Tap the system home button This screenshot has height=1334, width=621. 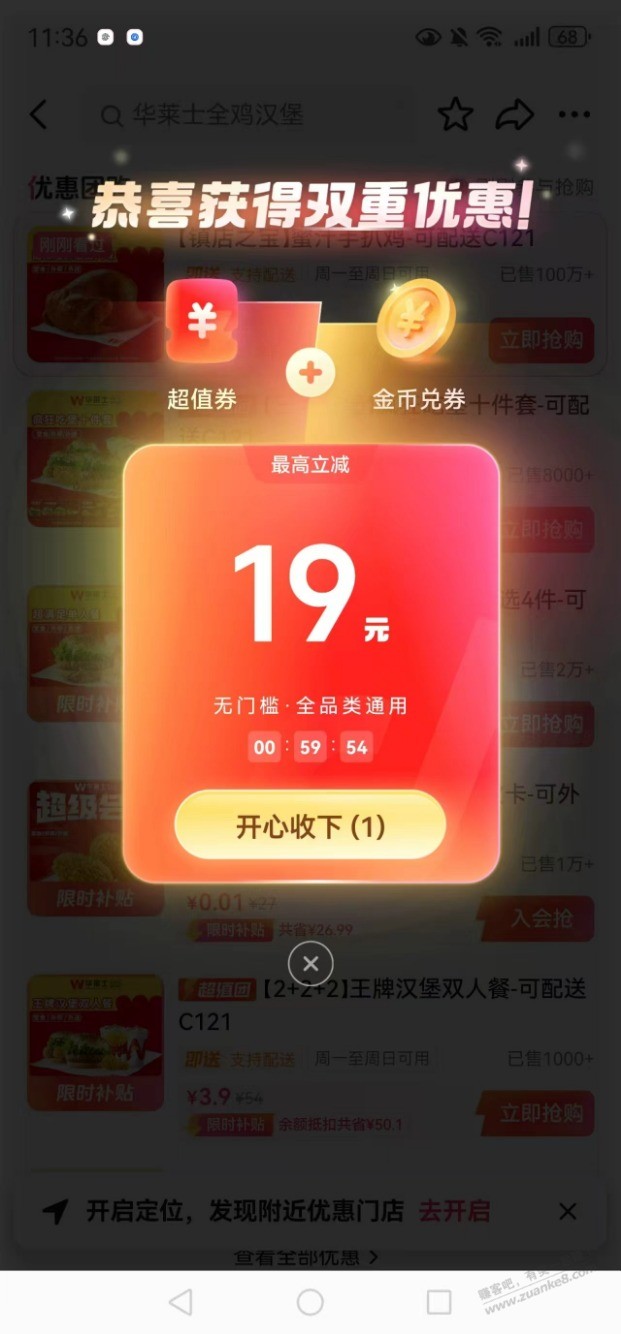[310, 1301]
